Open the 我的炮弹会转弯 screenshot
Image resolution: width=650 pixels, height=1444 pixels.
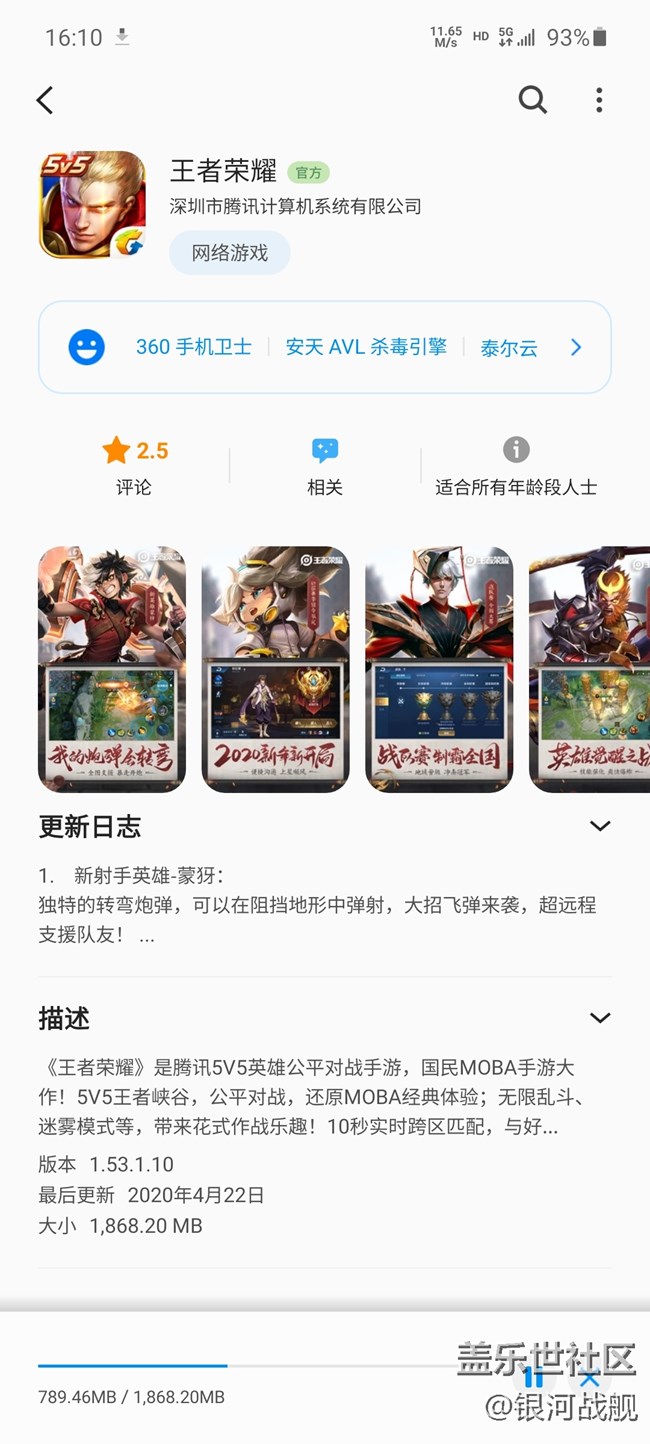click(x=112, y=669)
